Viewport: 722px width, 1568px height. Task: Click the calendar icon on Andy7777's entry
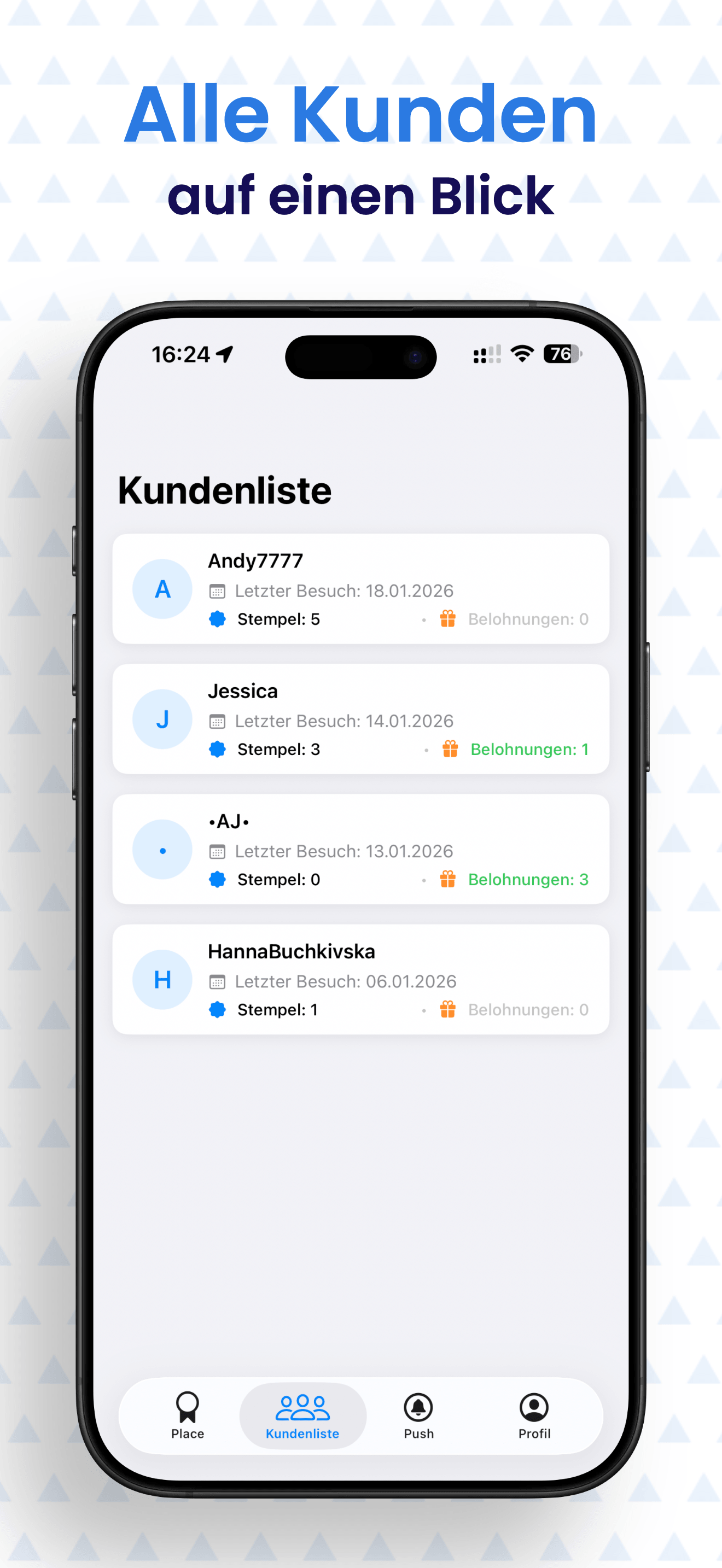(x=217, y=590)
